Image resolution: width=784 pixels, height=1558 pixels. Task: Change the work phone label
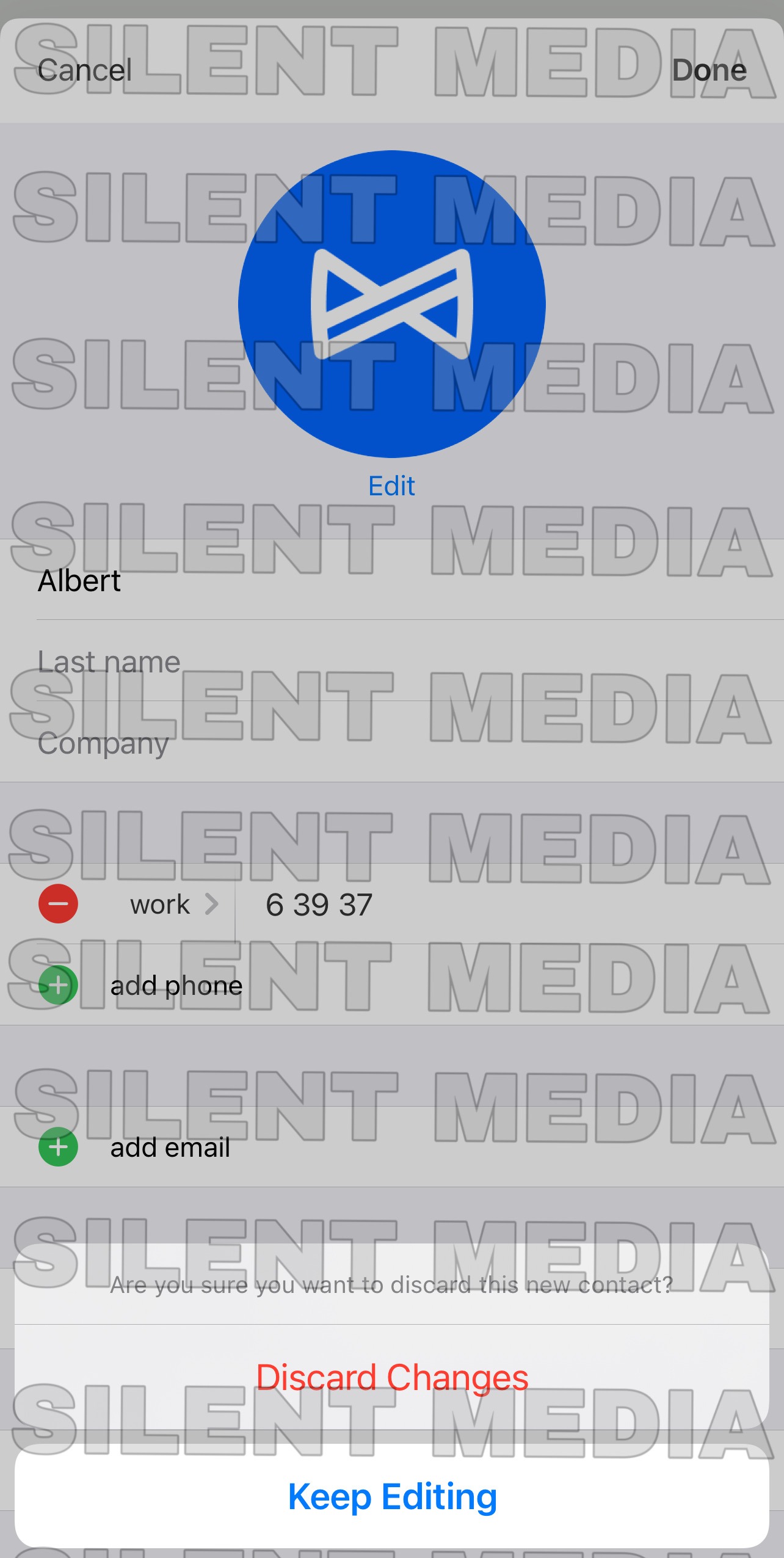[172, 905]
